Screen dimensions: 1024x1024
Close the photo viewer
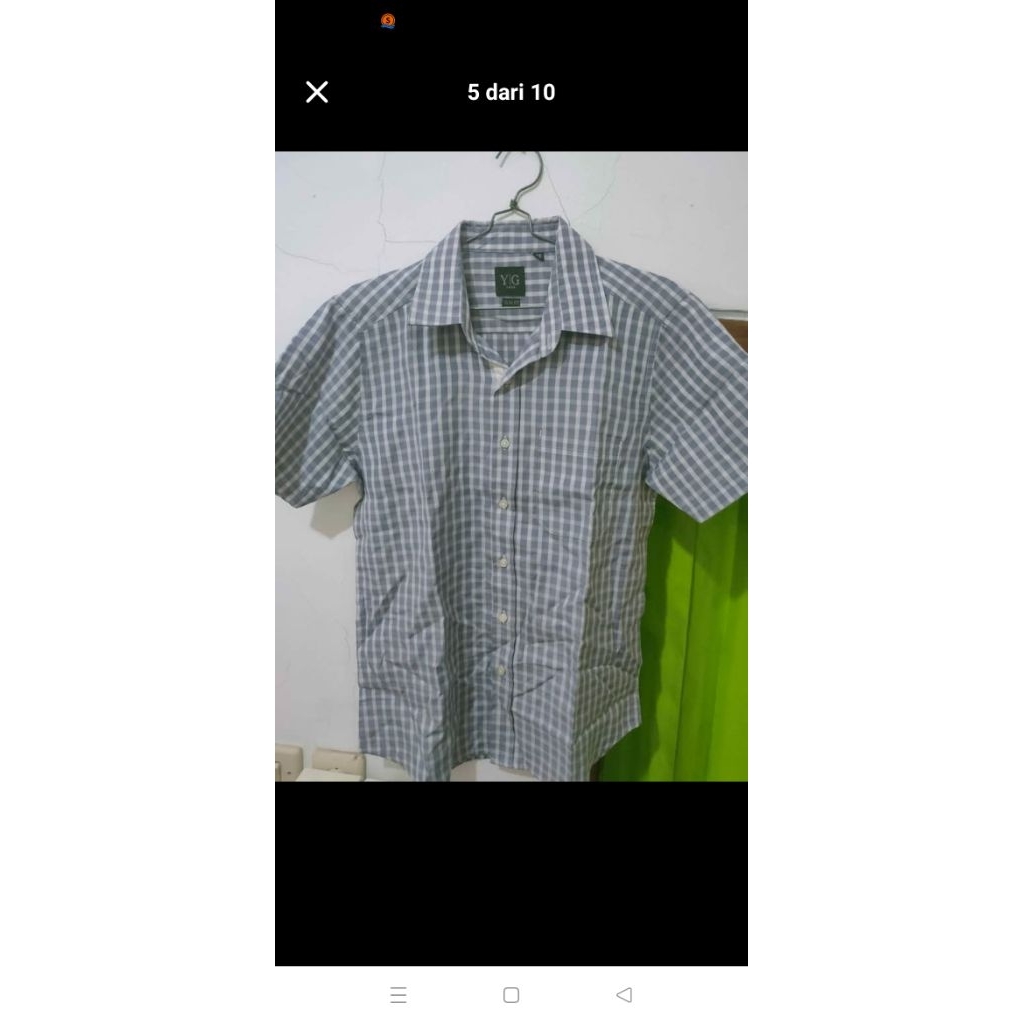pyautogui.click(x=317, y=92)
